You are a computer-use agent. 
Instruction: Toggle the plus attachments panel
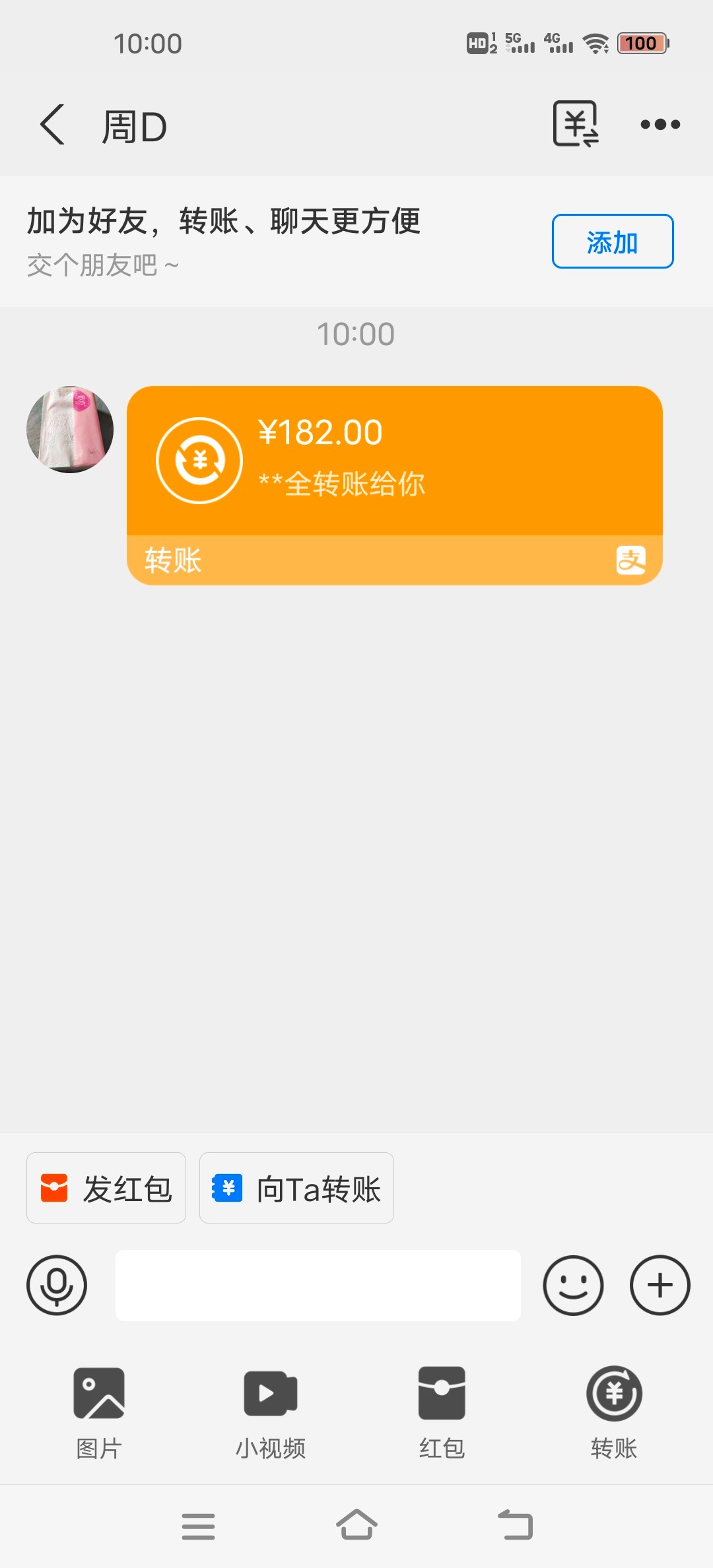660,1286
